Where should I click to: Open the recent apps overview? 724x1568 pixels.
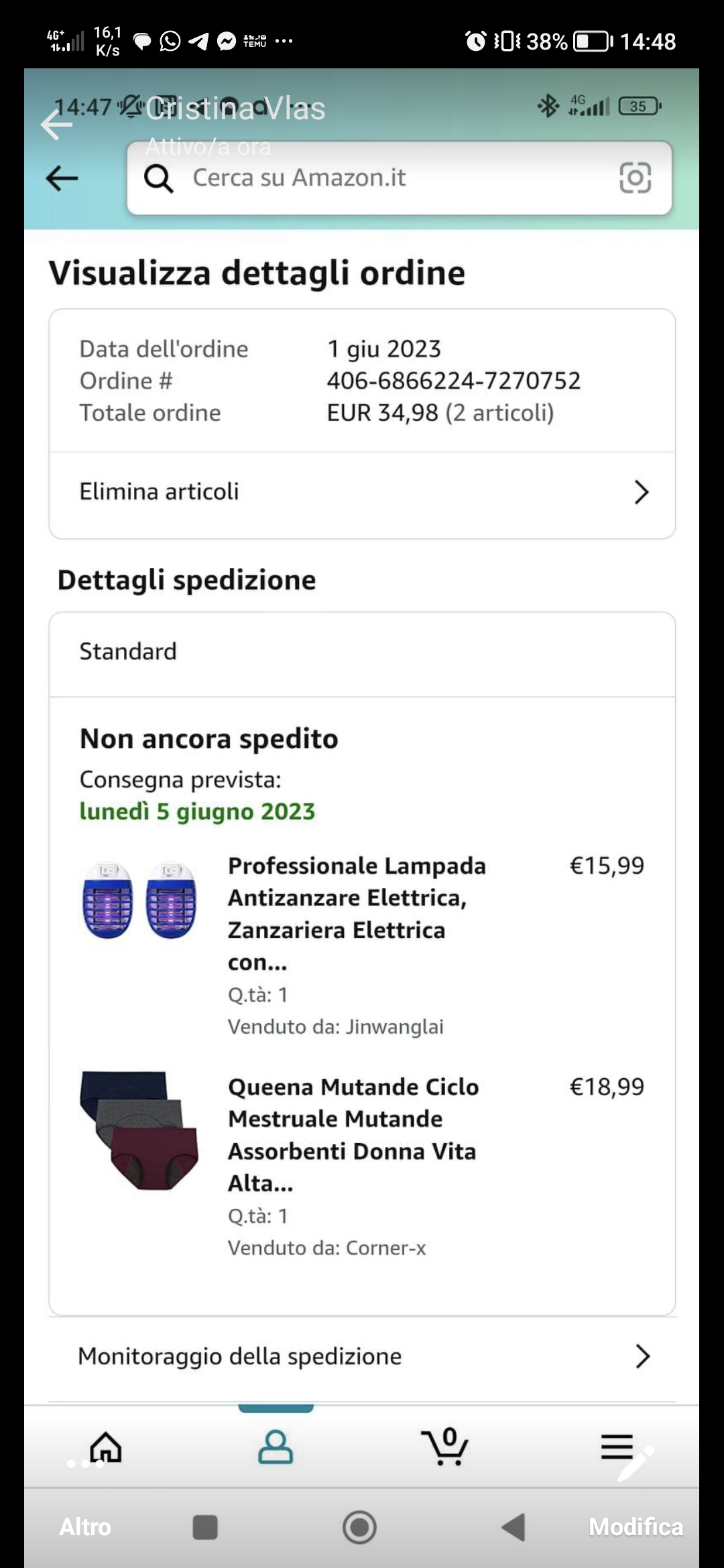point(205,1527)
